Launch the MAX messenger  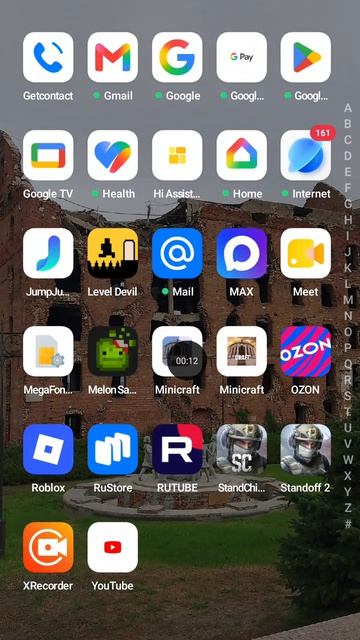click(242, 253)
